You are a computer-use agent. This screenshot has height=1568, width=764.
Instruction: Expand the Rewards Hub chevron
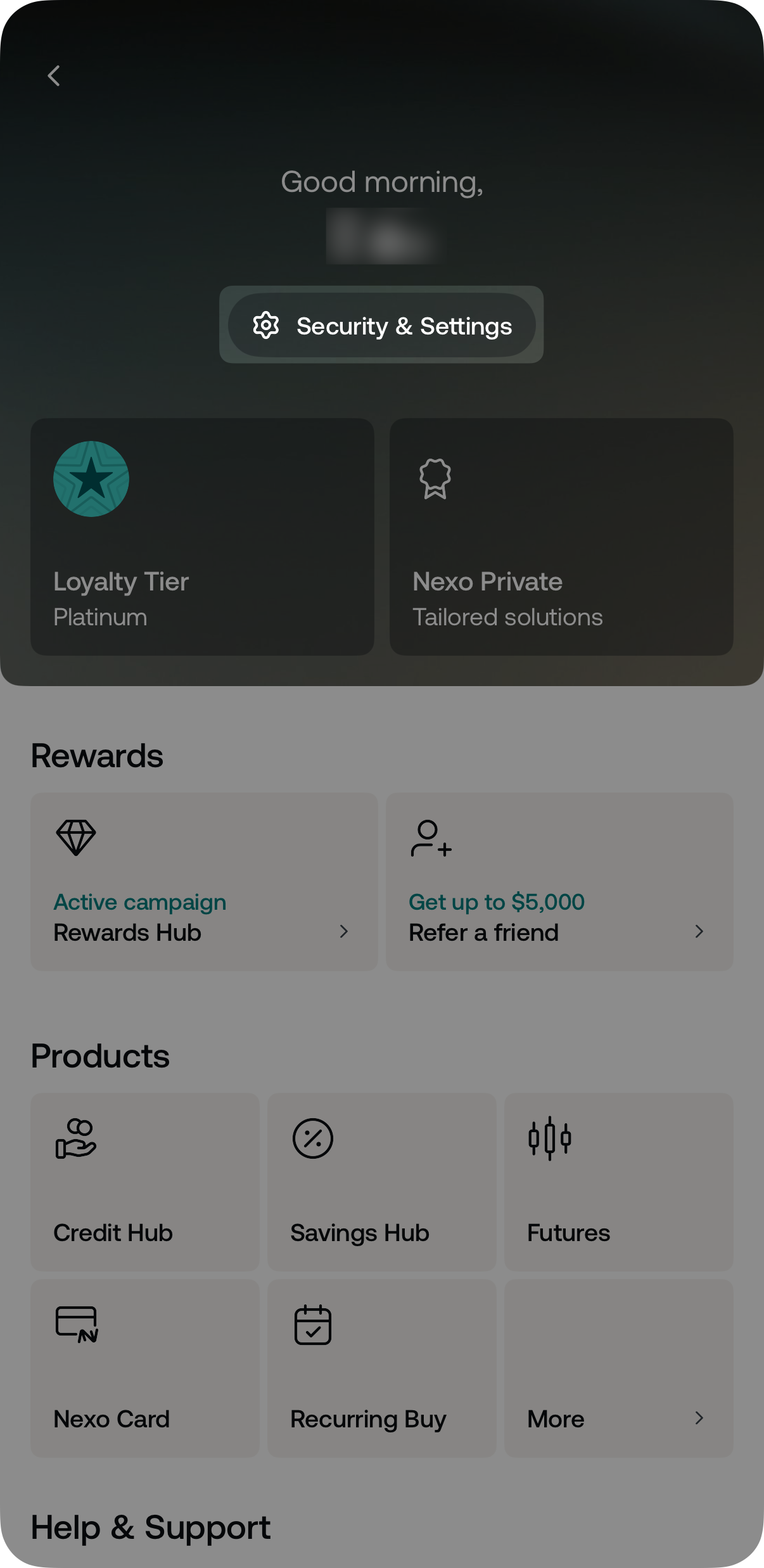(343, 932)
